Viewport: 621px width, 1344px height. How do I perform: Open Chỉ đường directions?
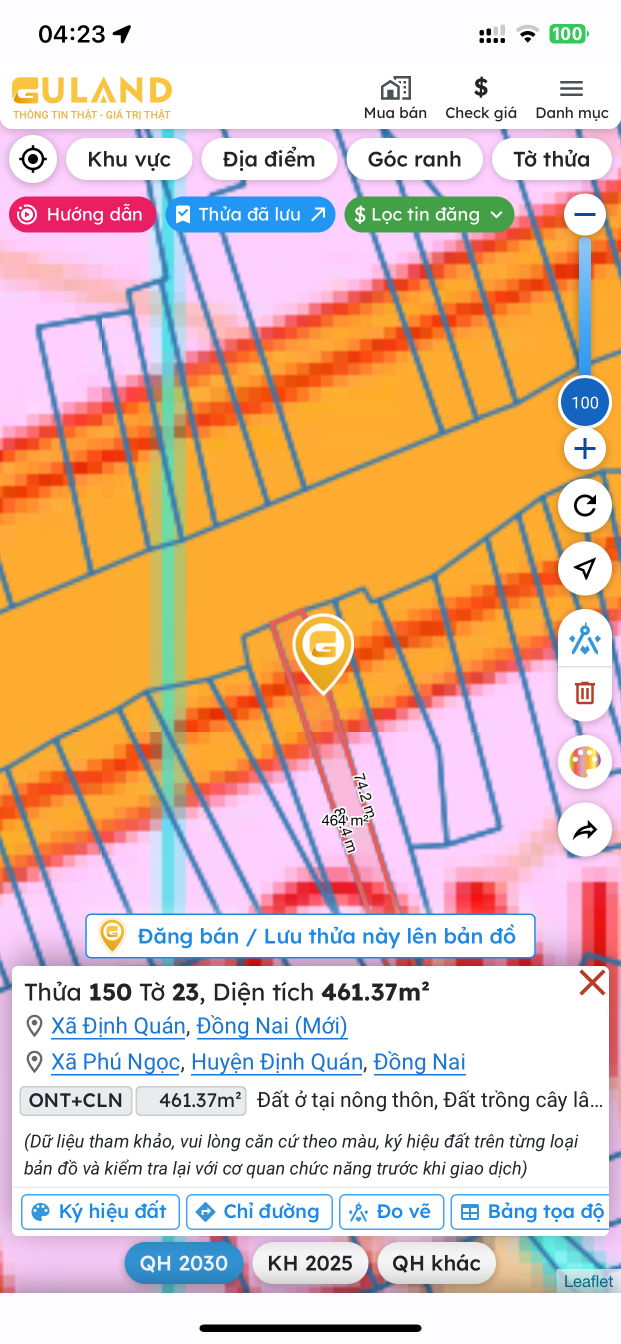259,1212
